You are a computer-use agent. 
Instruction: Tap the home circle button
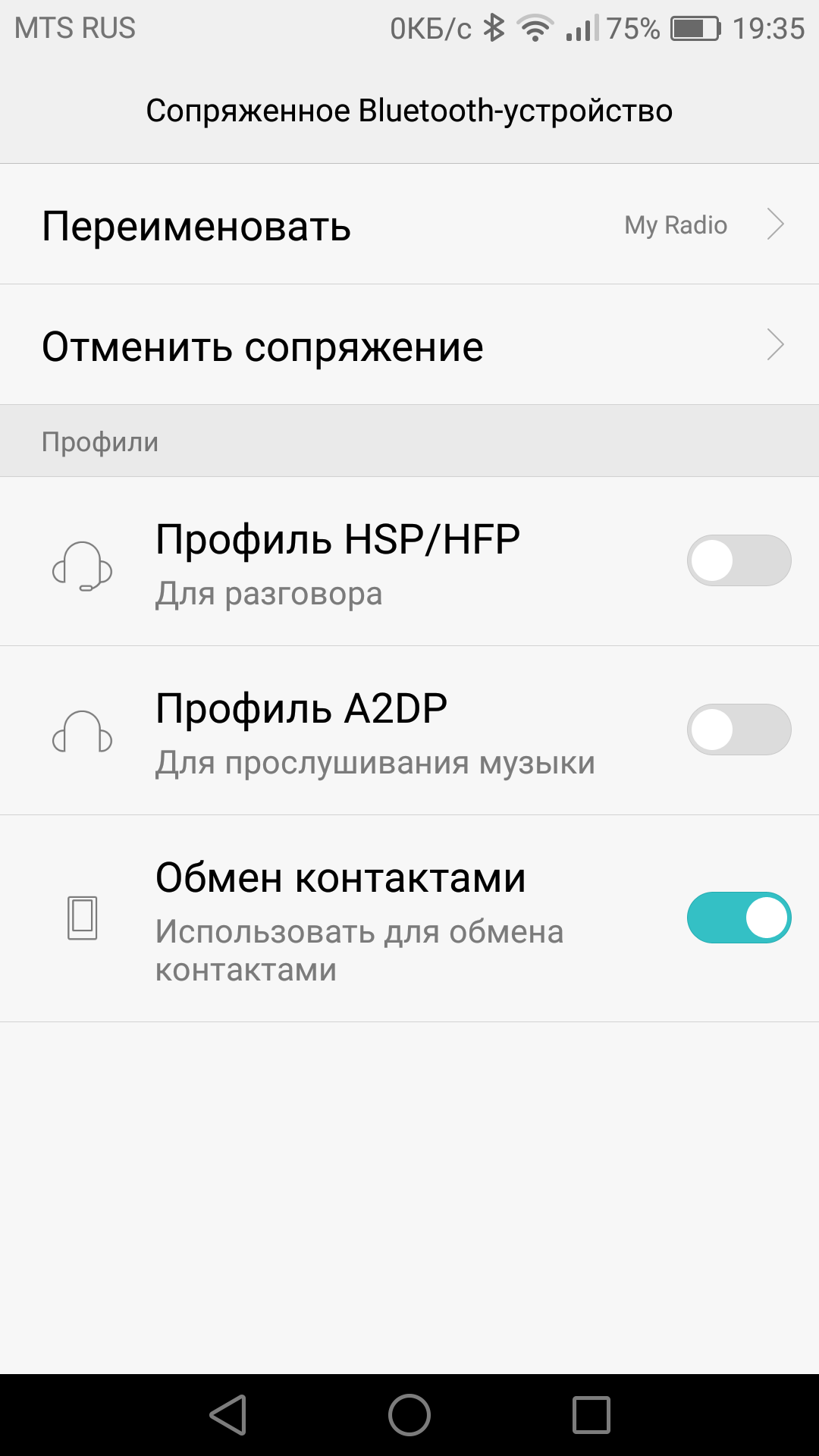(409, 1415)
